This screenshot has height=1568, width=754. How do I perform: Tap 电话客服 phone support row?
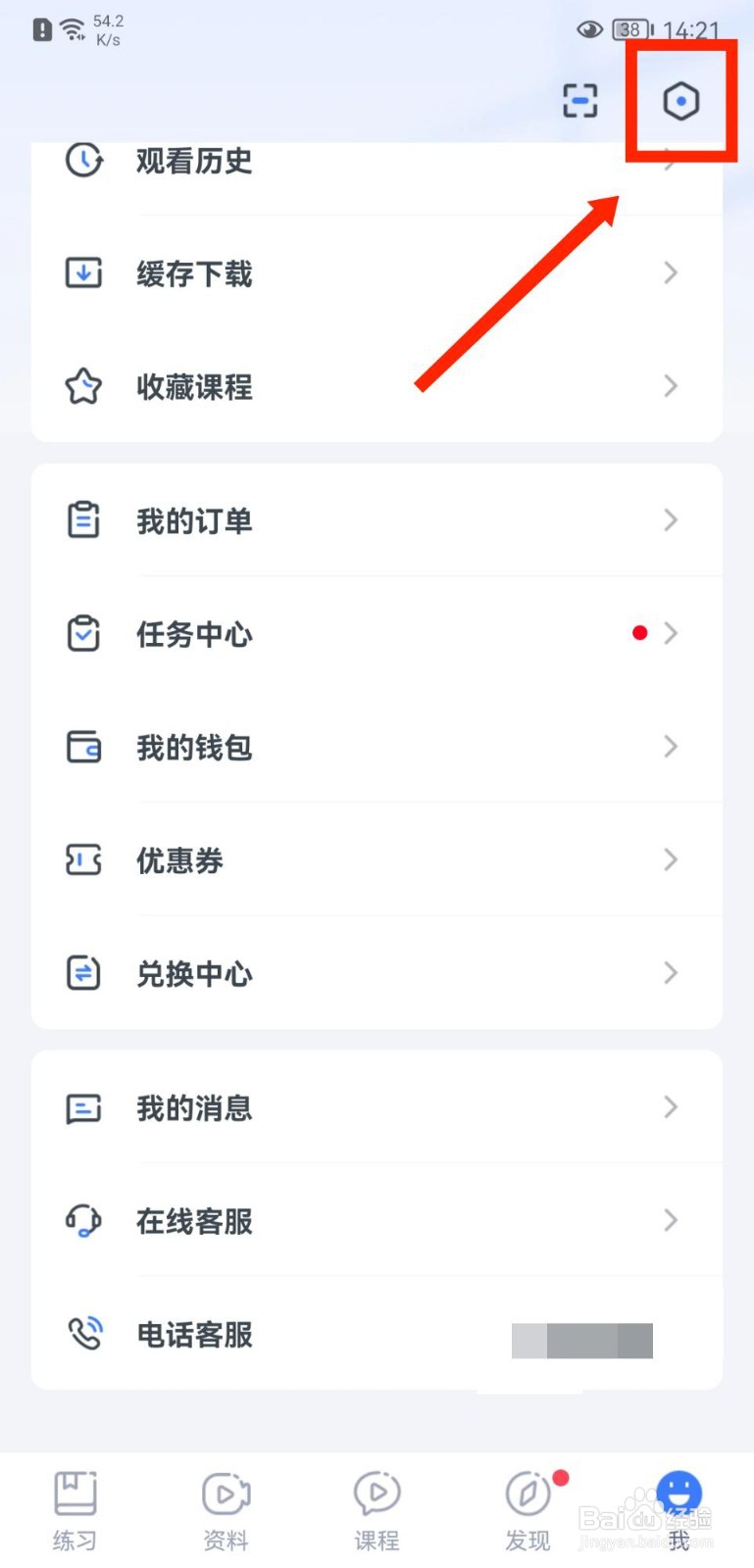[x=377, y=1334]
